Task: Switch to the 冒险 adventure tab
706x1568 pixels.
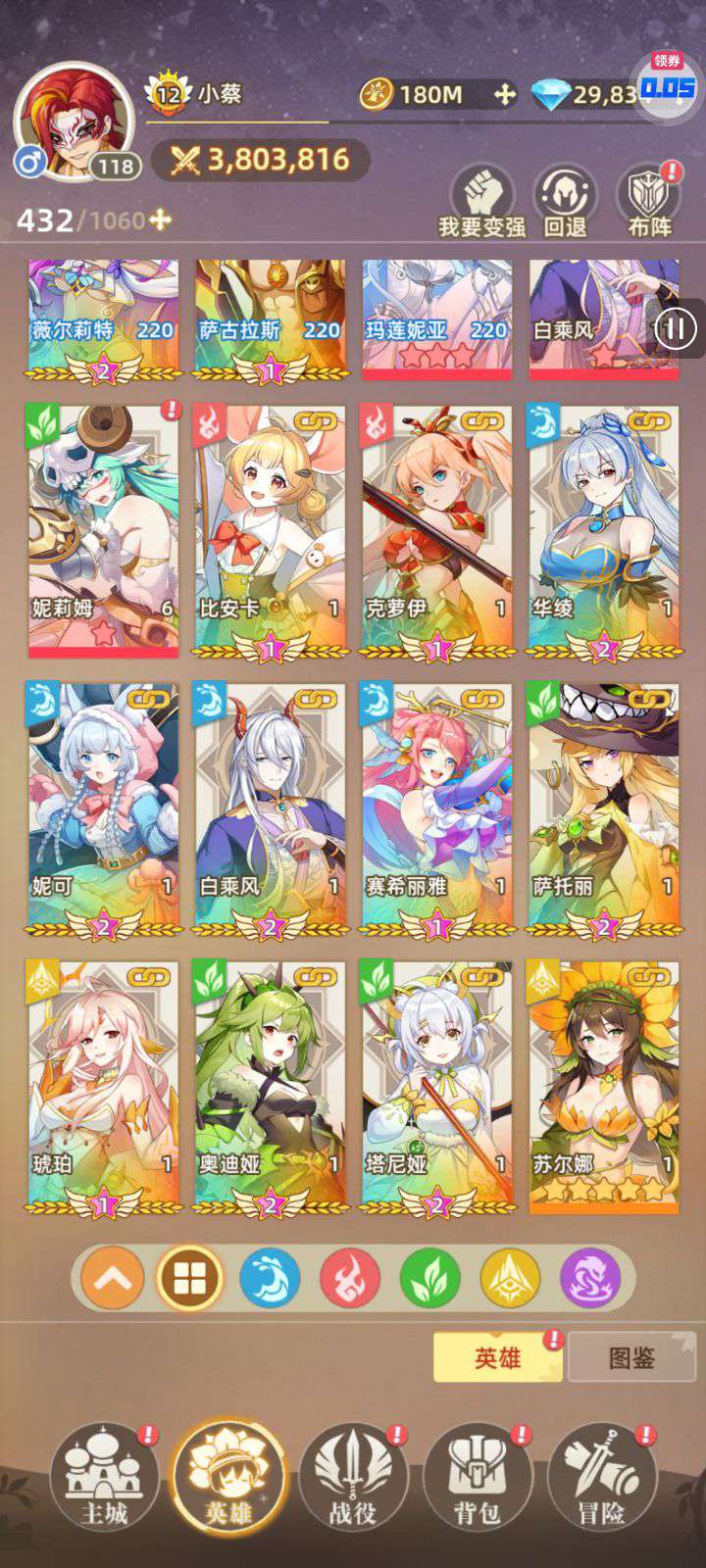Action: tap(602, 1476)
